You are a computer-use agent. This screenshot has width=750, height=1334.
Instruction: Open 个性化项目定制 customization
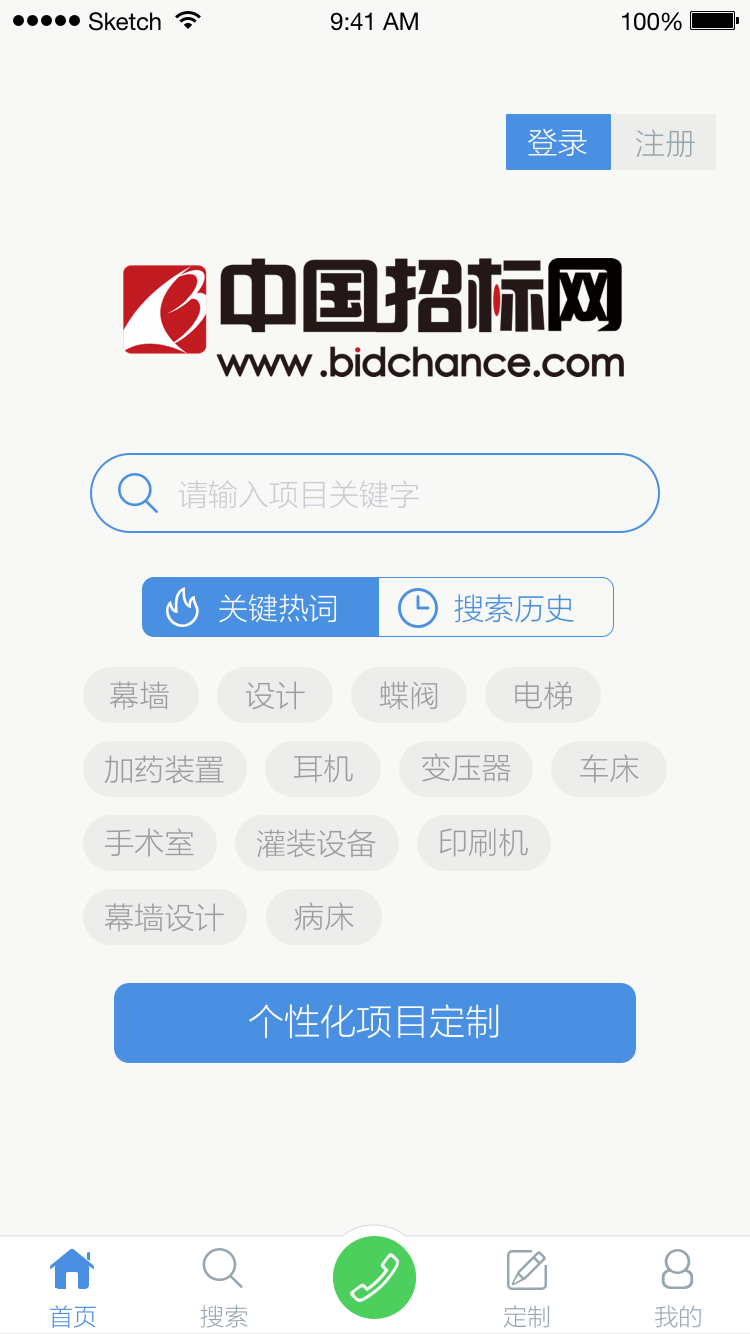click(375, 1022)
